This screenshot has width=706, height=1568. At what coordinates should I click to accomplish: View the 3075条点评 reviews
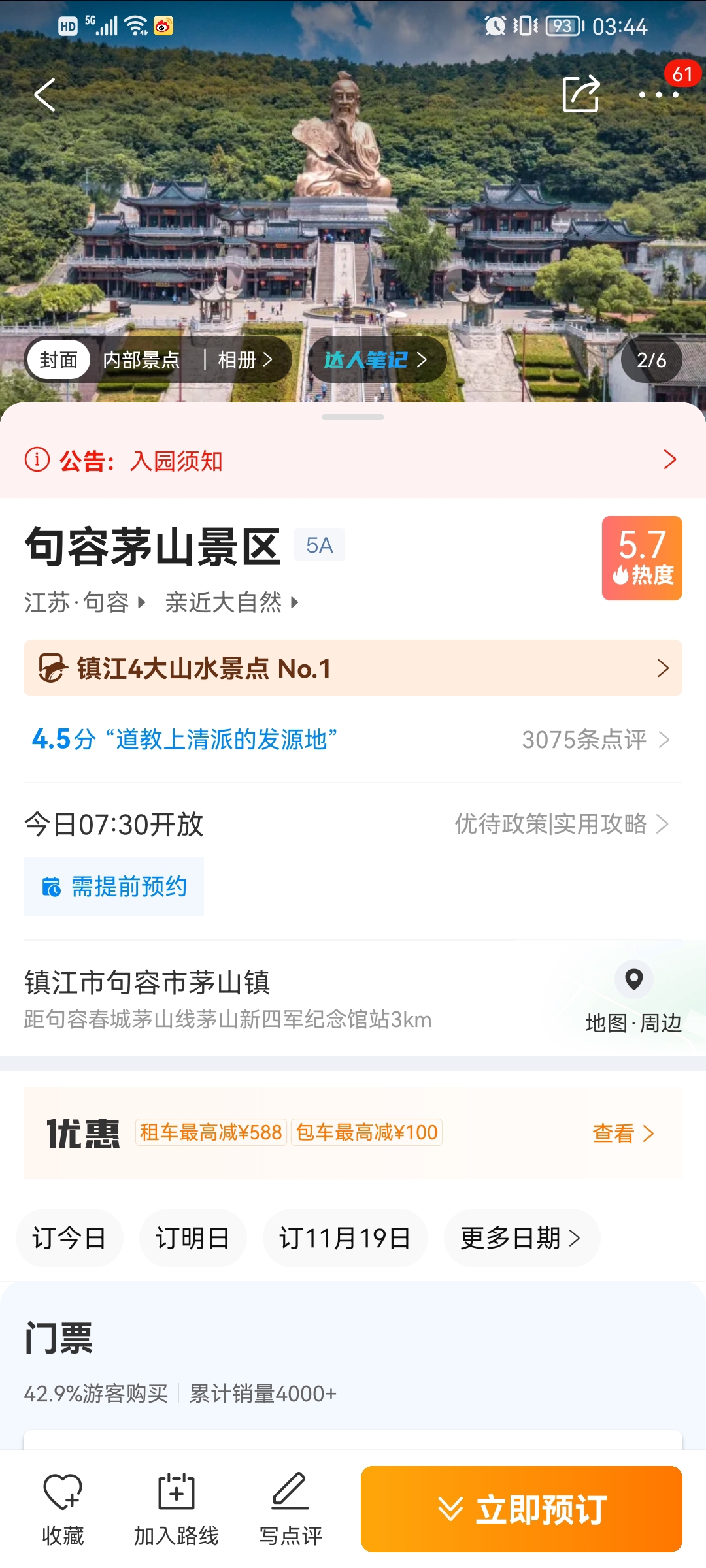coord(595,740)
